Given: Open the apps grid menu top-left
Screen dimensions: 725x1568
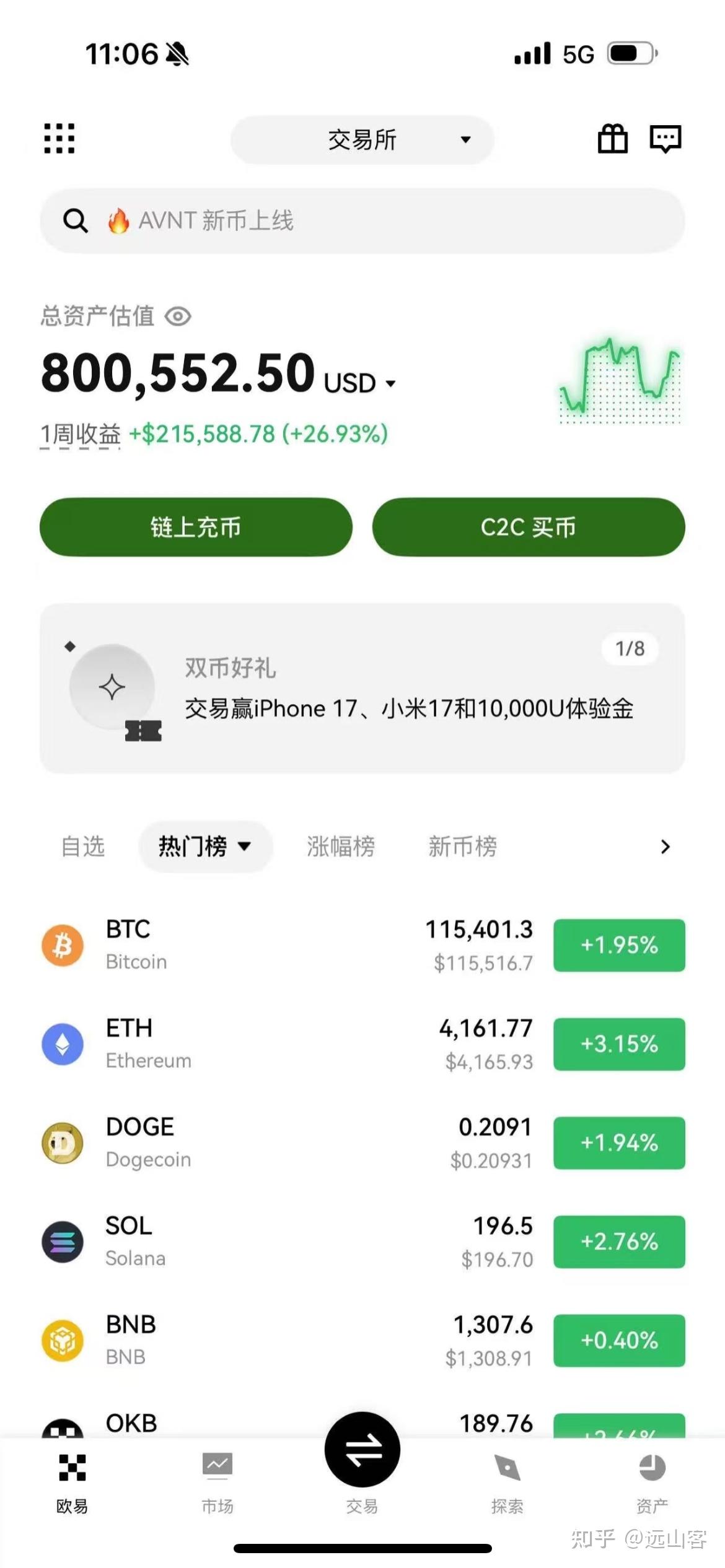Looking at the screenshot, I should click(x=59, y=139).
